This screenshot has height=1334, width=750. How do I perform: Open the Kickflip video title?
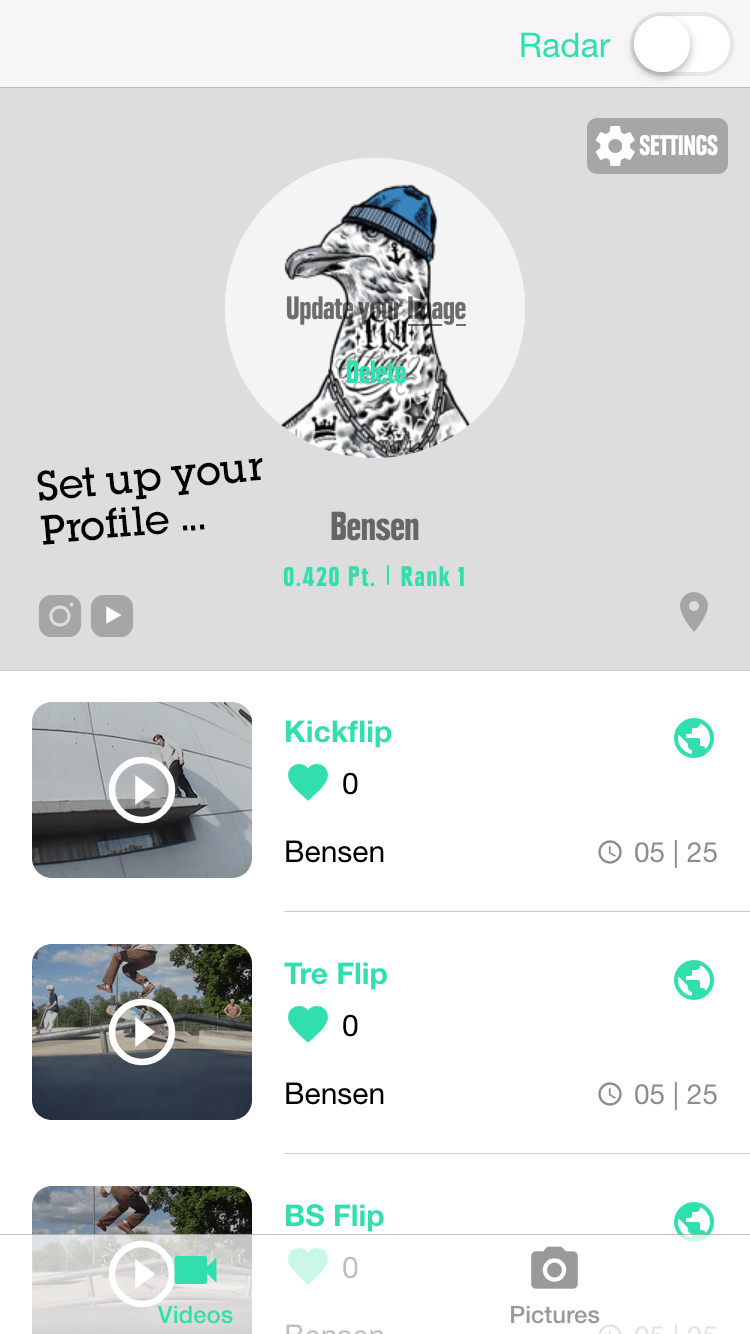(x=338, y=732)
